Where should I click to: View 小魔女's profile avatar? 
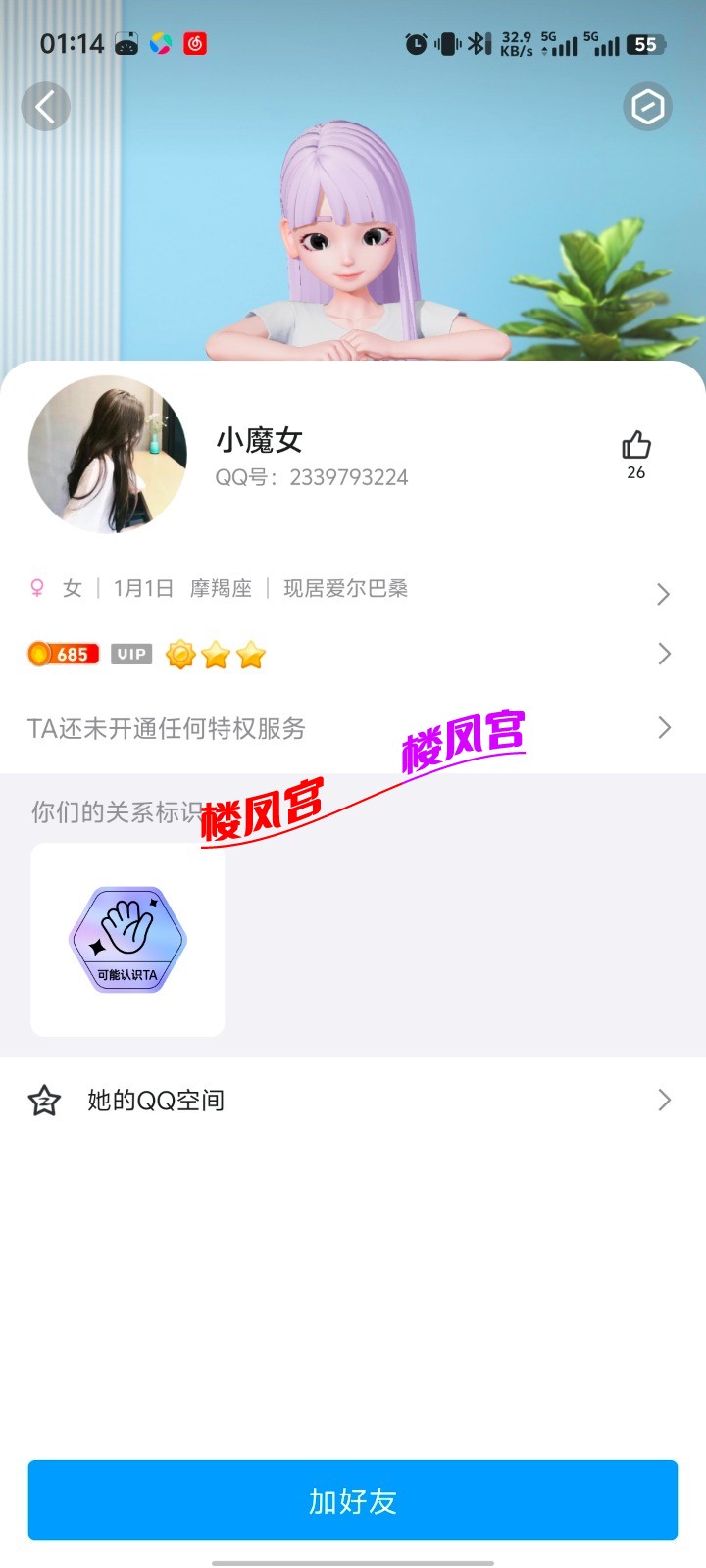pyautogui.click(x=108, y=454)
